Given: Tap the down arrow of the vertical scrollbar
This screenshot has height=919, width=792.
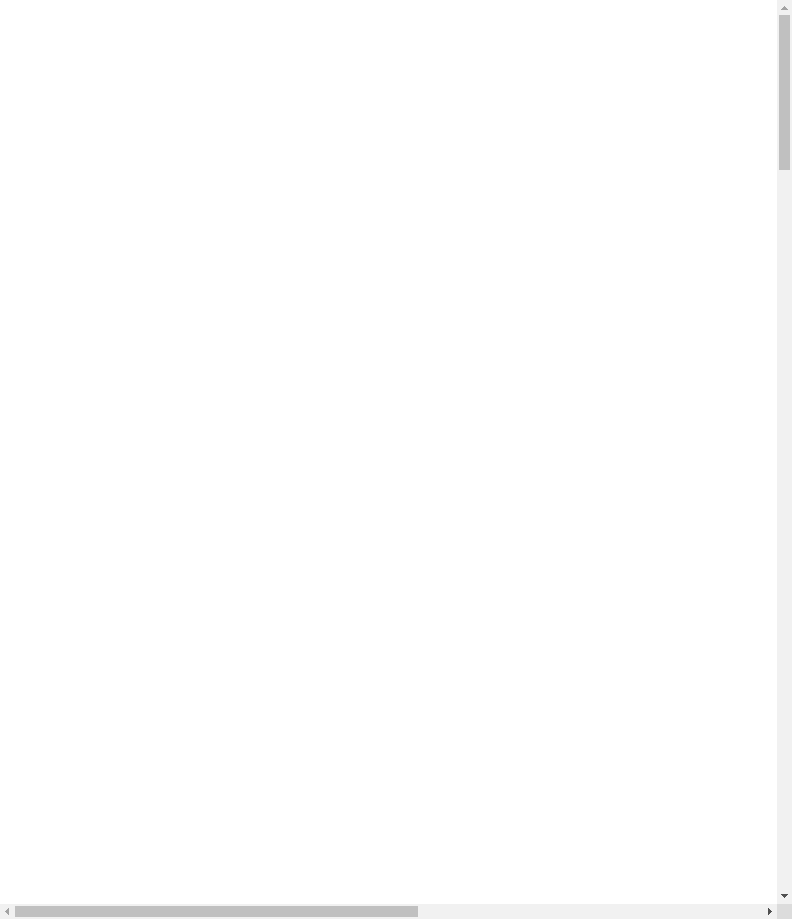Looking at the screenshot, I should pyautogui.click(x=784, y=896).
